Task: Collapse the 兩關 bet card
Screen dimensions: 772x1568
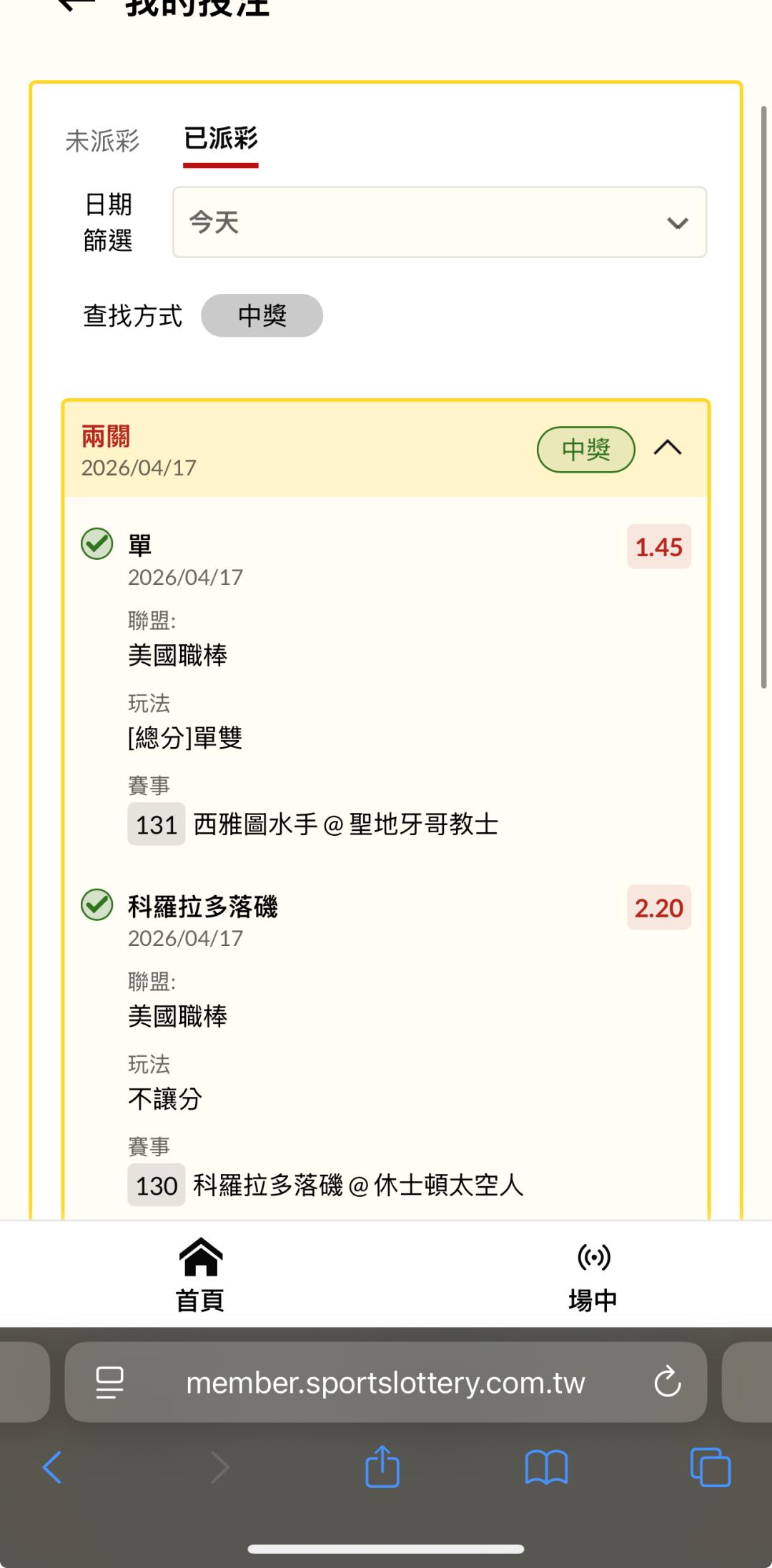Action: point(668,448)
